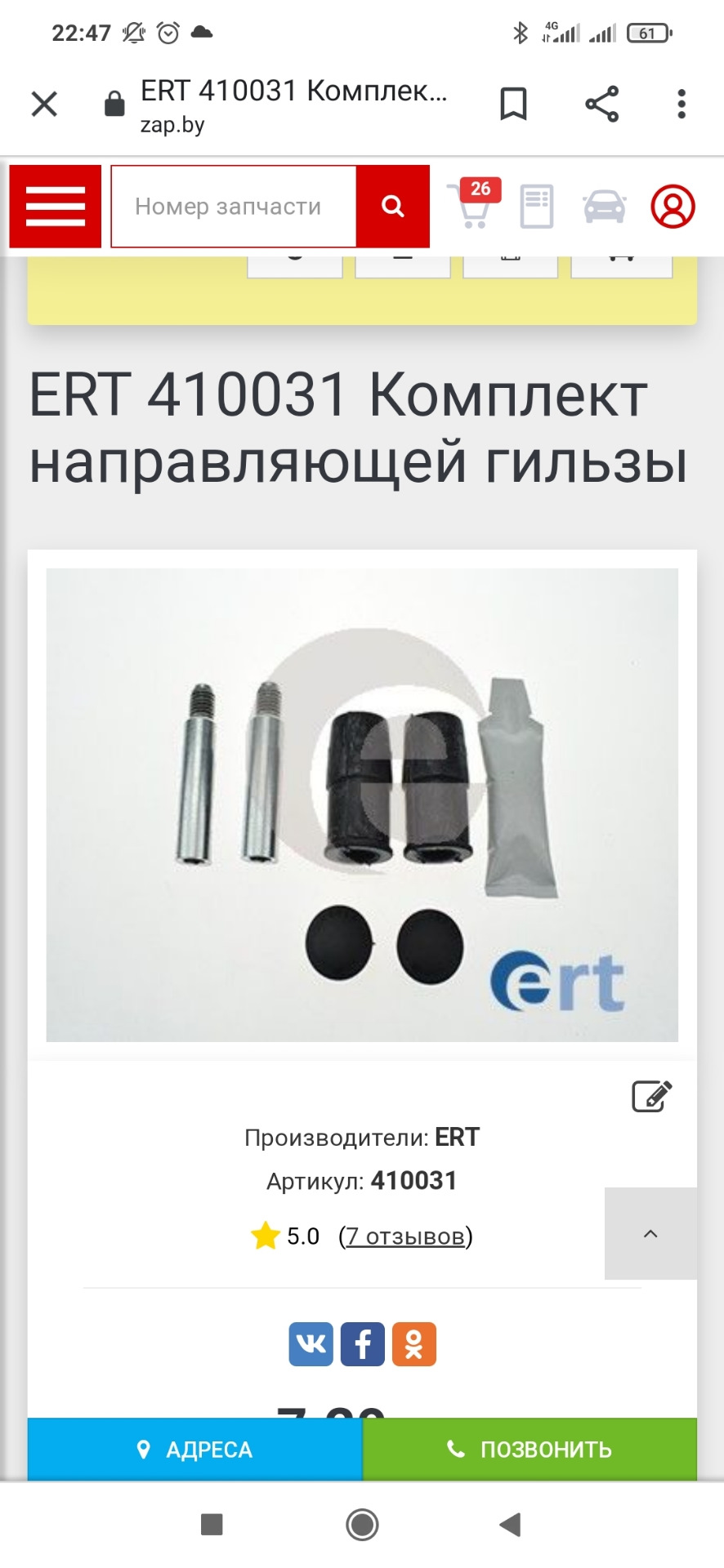Viewport: 724px width, 1568px height.
Task: Close the browser tab
Action: [44, 105]
